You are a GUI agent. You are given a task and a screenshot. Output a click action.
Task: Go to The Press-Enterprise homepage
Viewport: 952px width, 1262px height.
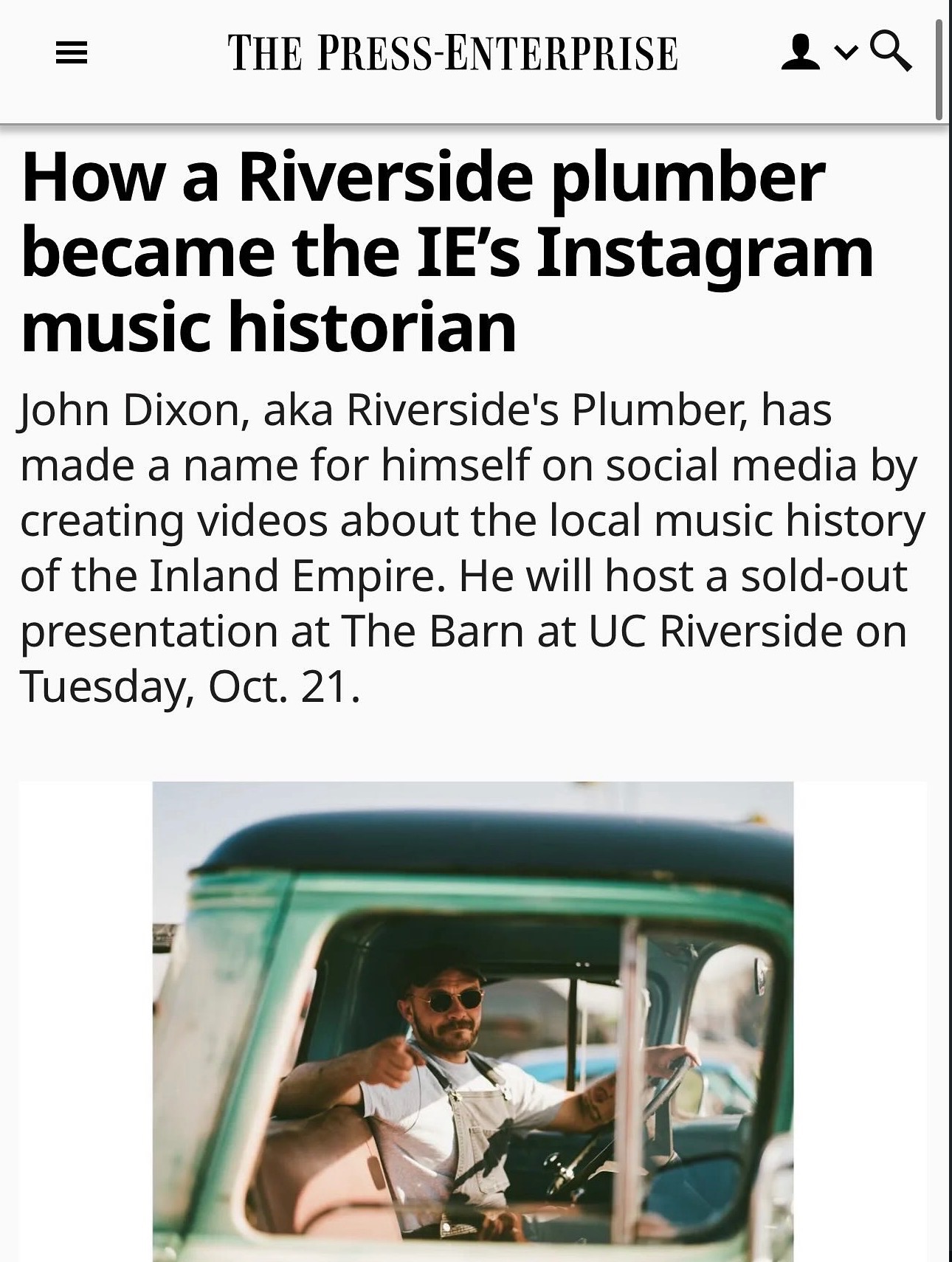452,53
